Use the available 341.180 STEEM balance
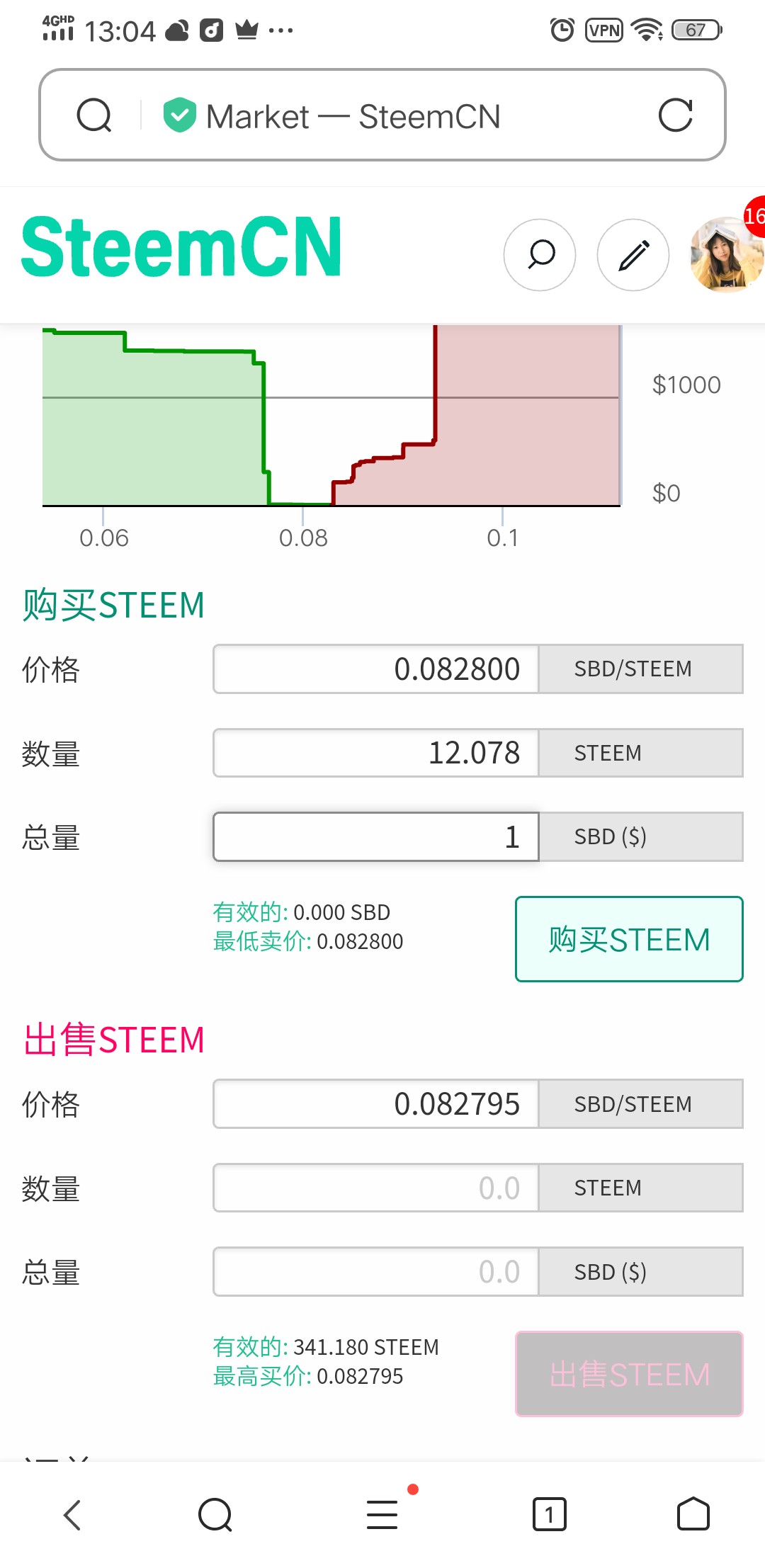This screenshot has width=765, height=1568. click(365, 1347)
